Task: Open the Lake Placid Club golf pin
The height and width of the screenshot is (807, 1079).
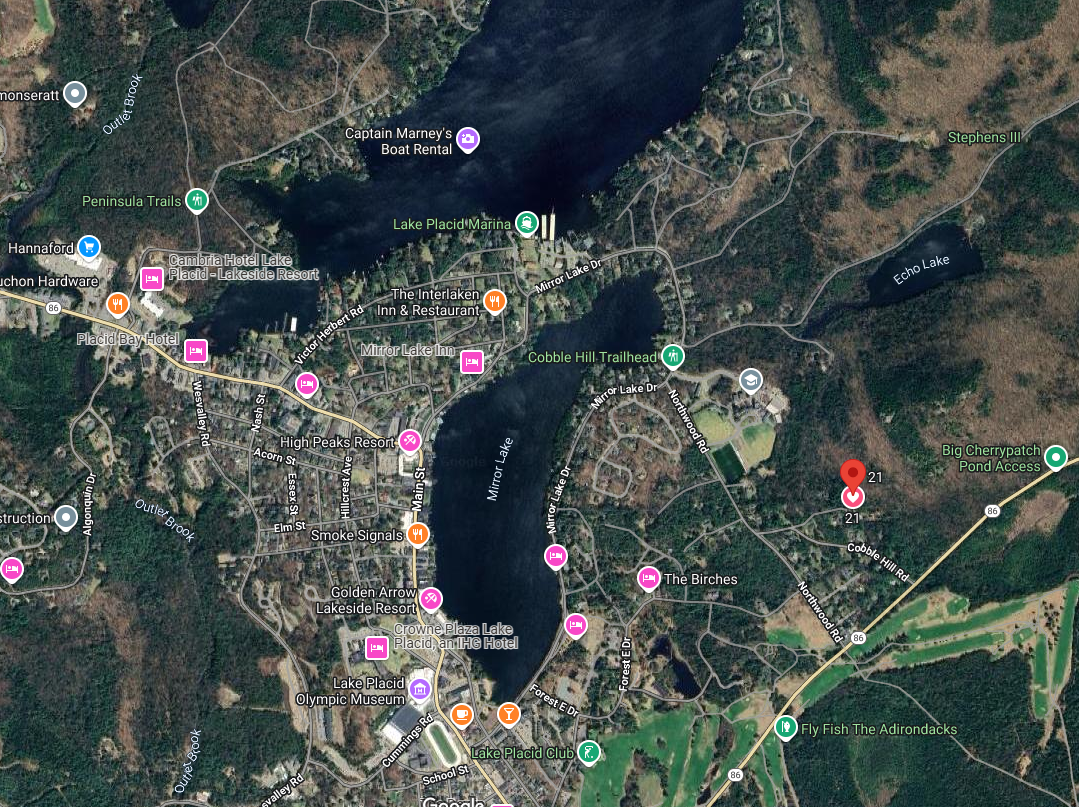Action: pos(590,751)
